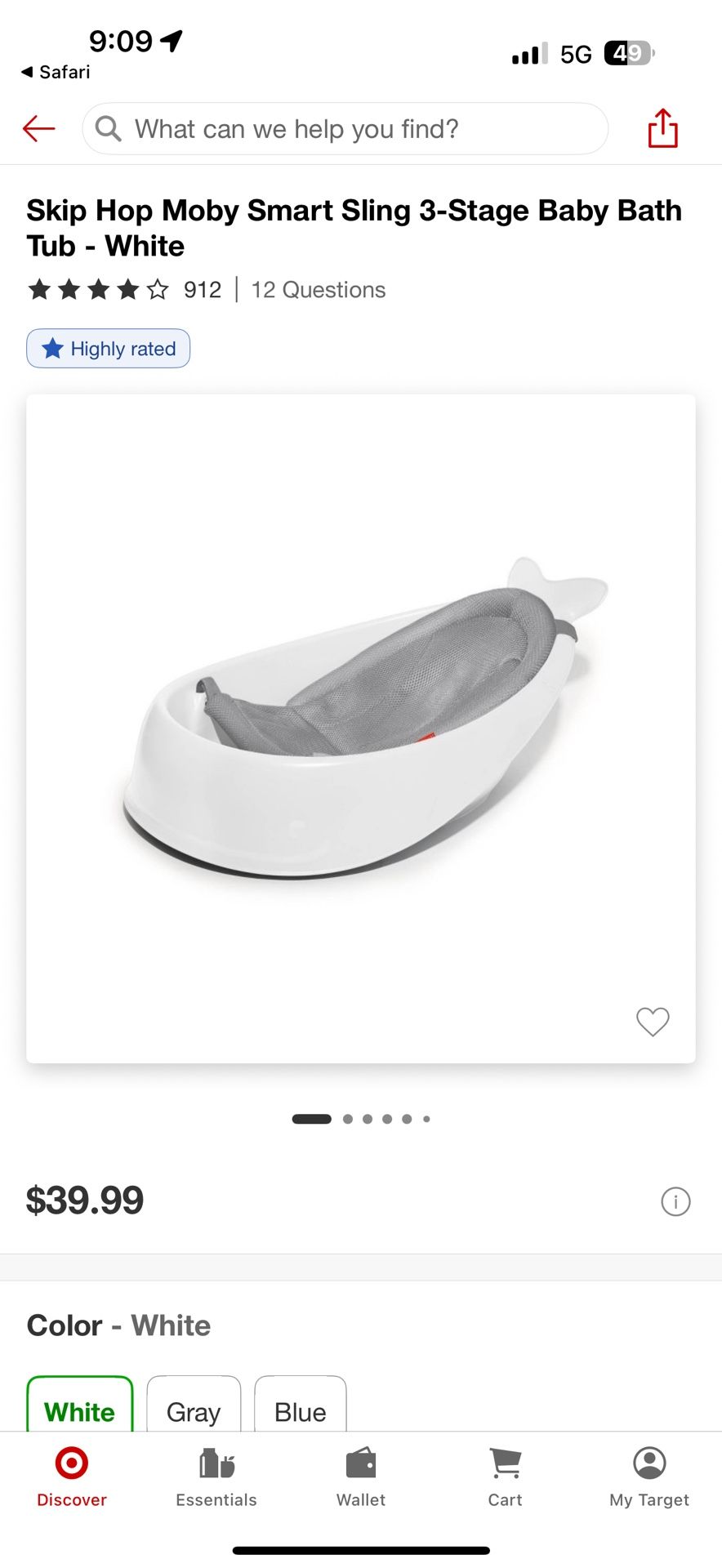Tap the product search field
Image resolution: width=722 pixels, height=1568 pixels.
(345, 129)
